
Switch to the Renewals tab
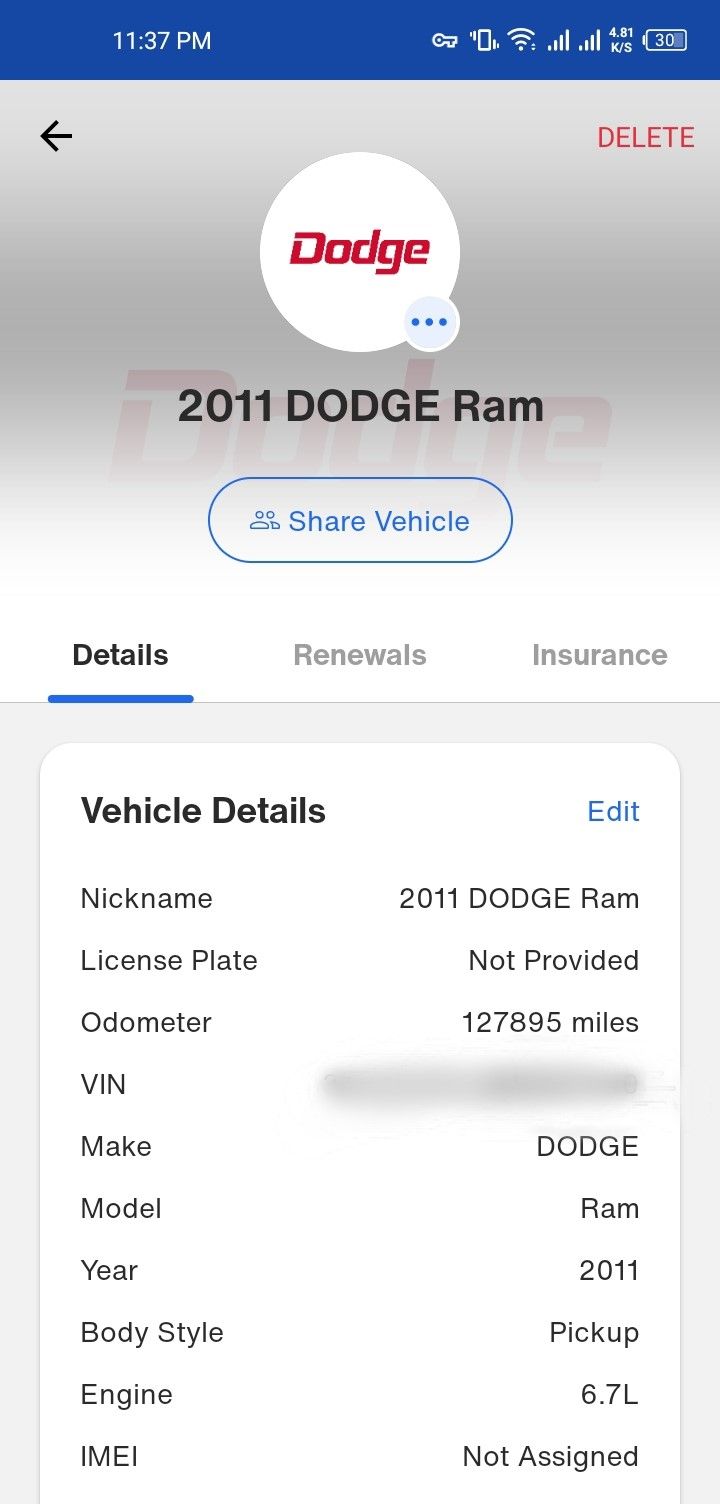click(360, 656)
